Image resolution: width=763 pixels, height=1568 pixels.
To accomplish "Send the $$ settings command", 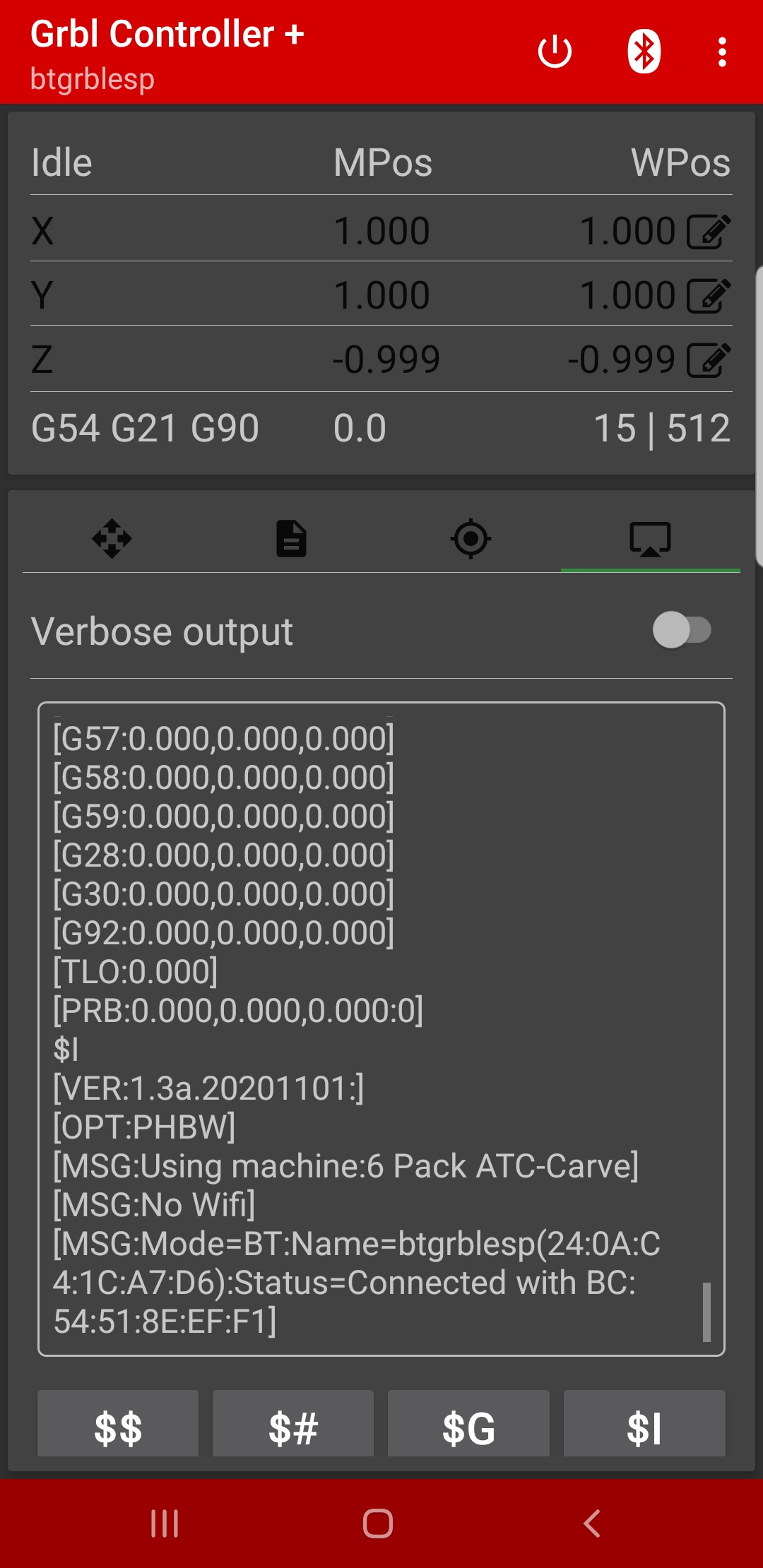I will [118, 1424].
